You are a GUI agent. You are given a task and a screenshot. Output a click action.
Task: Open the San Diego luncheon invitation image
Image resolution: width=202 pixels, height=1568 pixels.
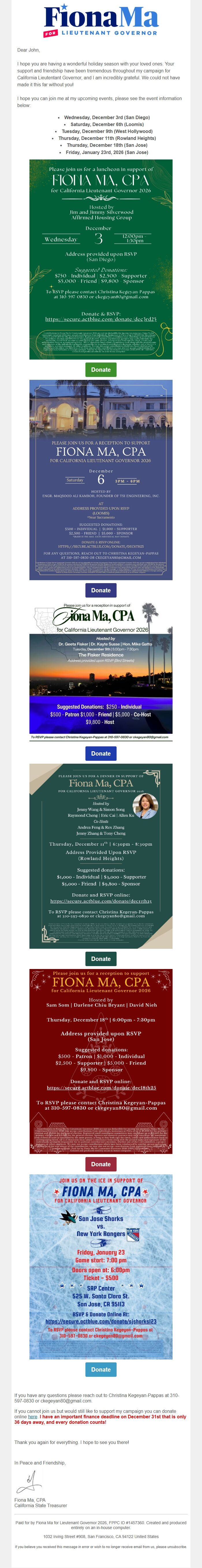click(x=100, y=259)
